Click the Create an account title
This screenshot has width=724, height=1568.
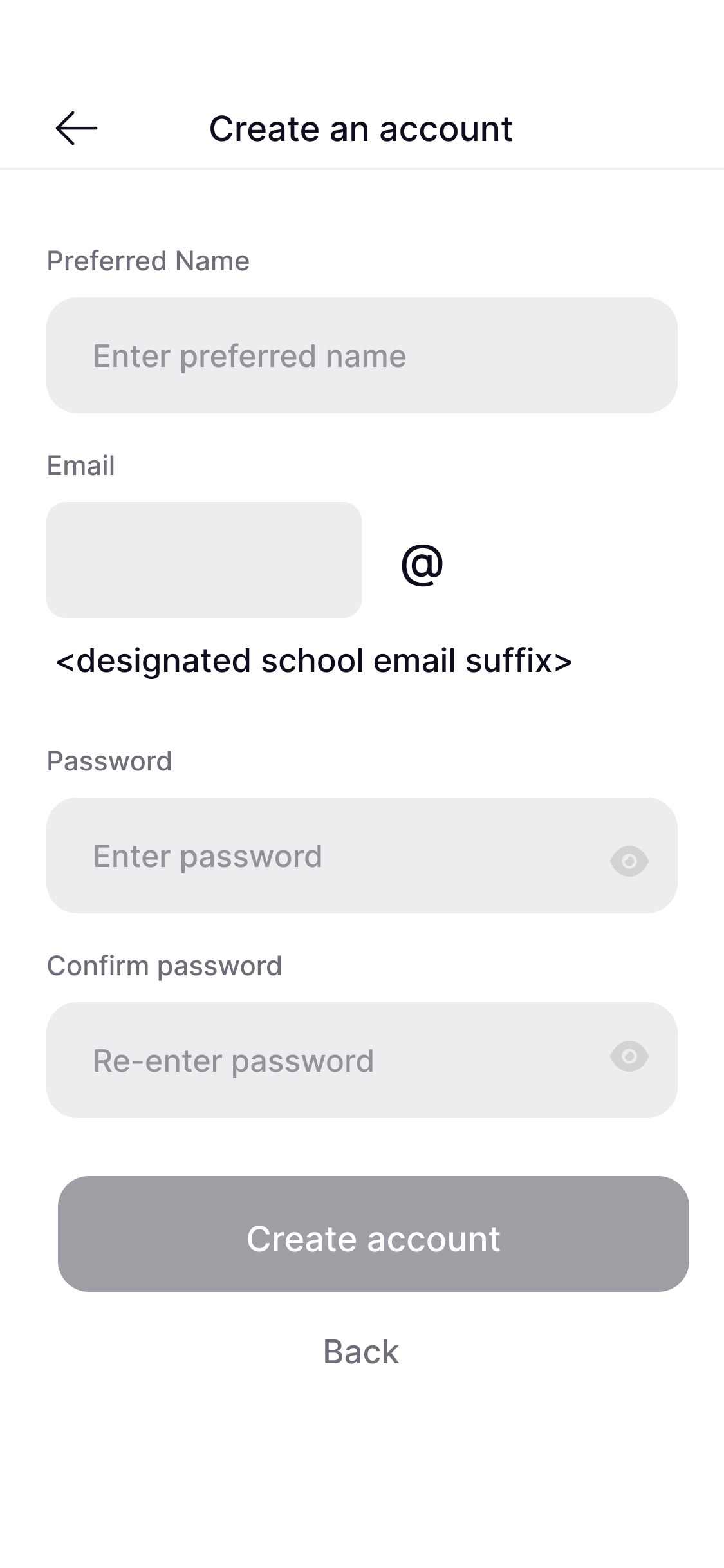click(361, 127)
